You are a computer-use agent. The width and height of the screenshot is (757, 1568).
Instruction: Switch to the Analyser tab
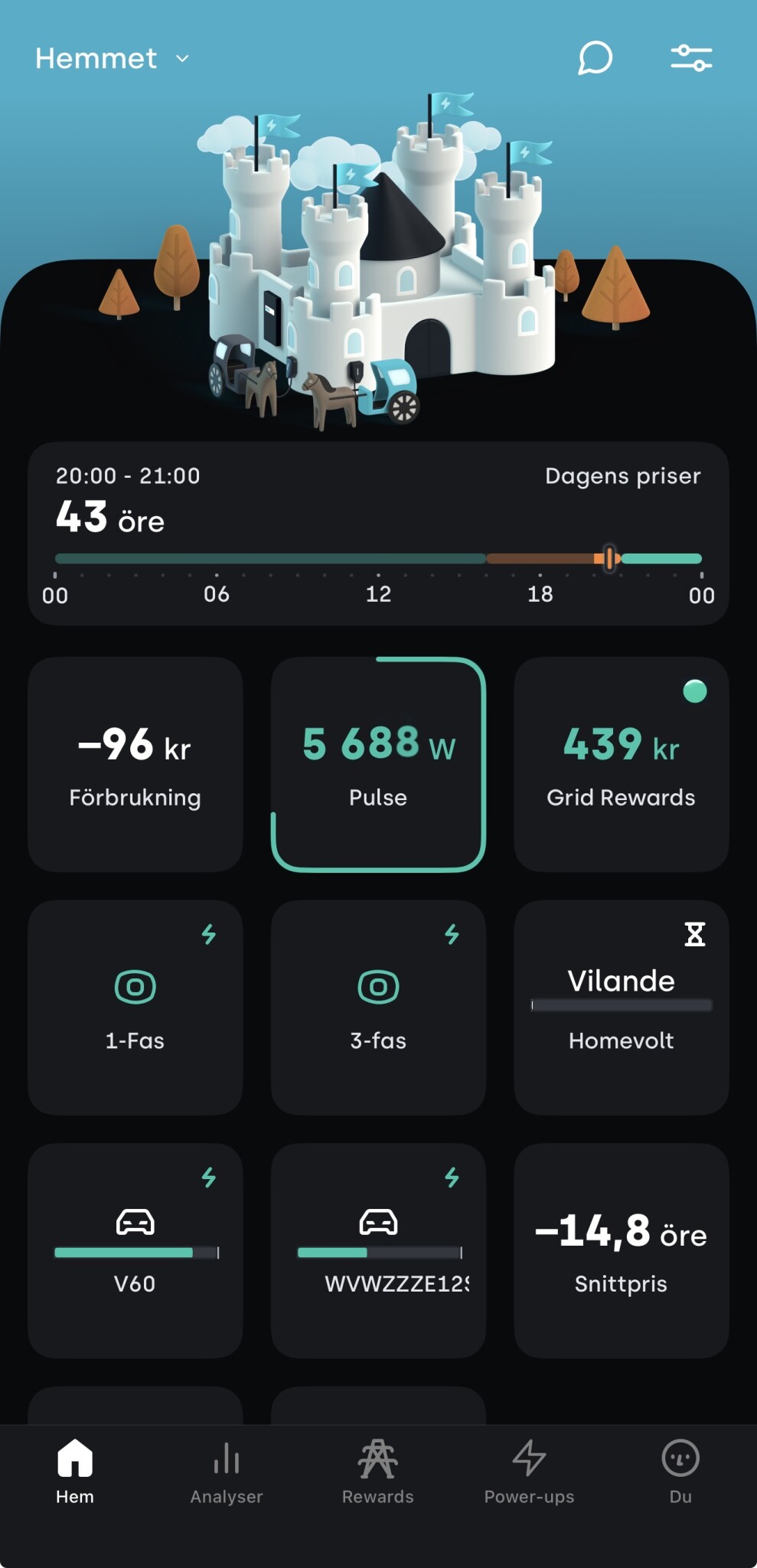pyautogui.click(x=227, y=1472)
